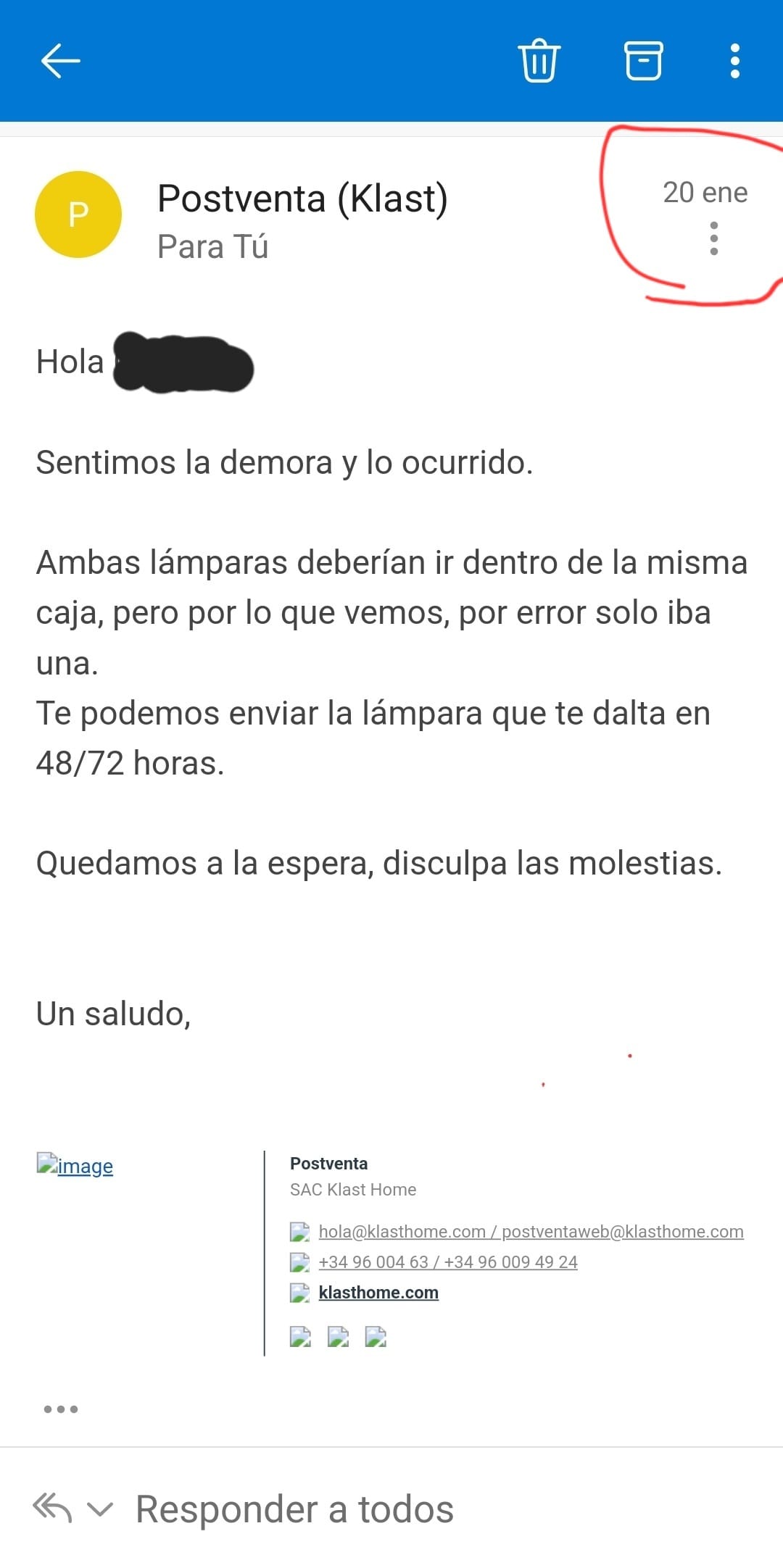This screenshot has height=1568, width=783.
Task: Open sender avatar for Postventa (Klast)
Action: click(x=78, y=214)
